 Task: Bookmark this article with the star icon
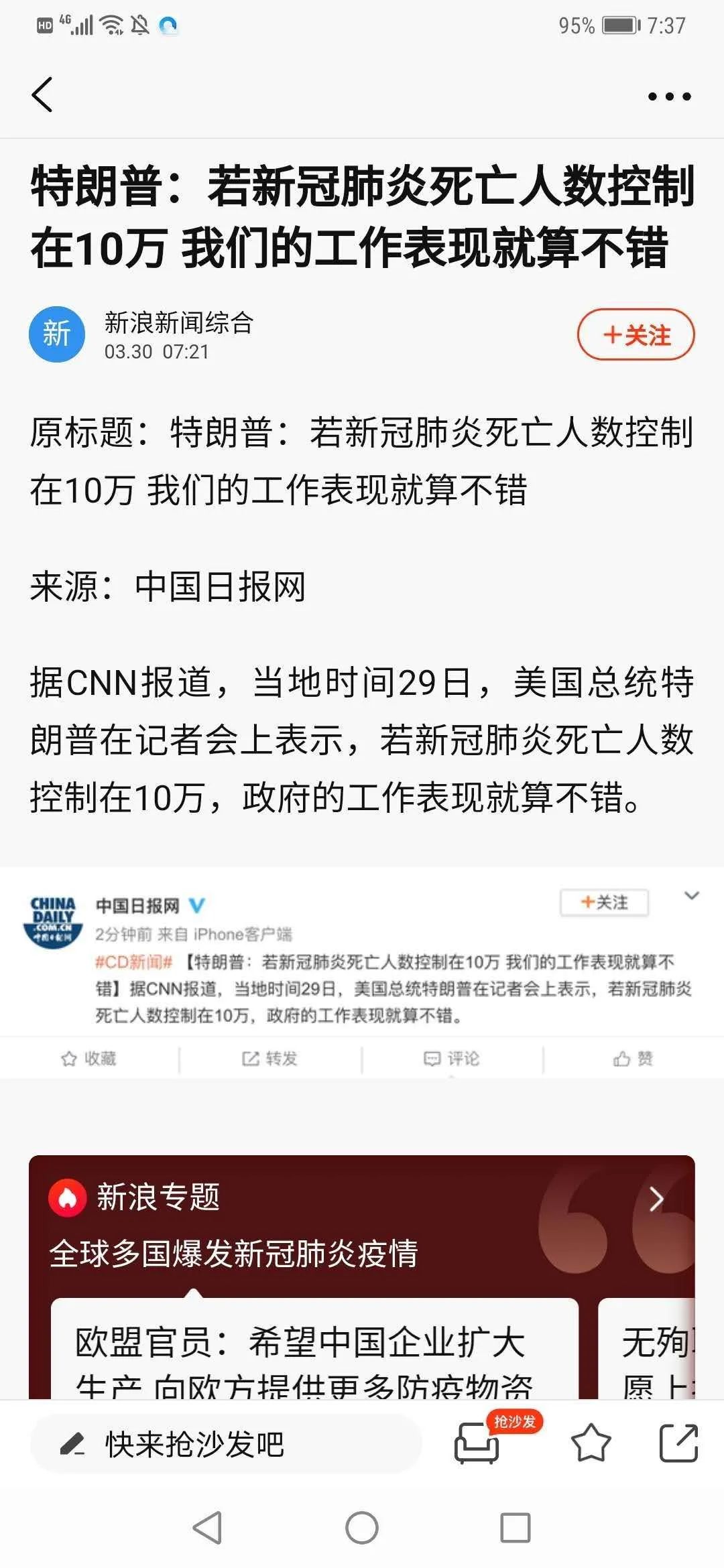pyautogui.click(x=590, y=1444)
